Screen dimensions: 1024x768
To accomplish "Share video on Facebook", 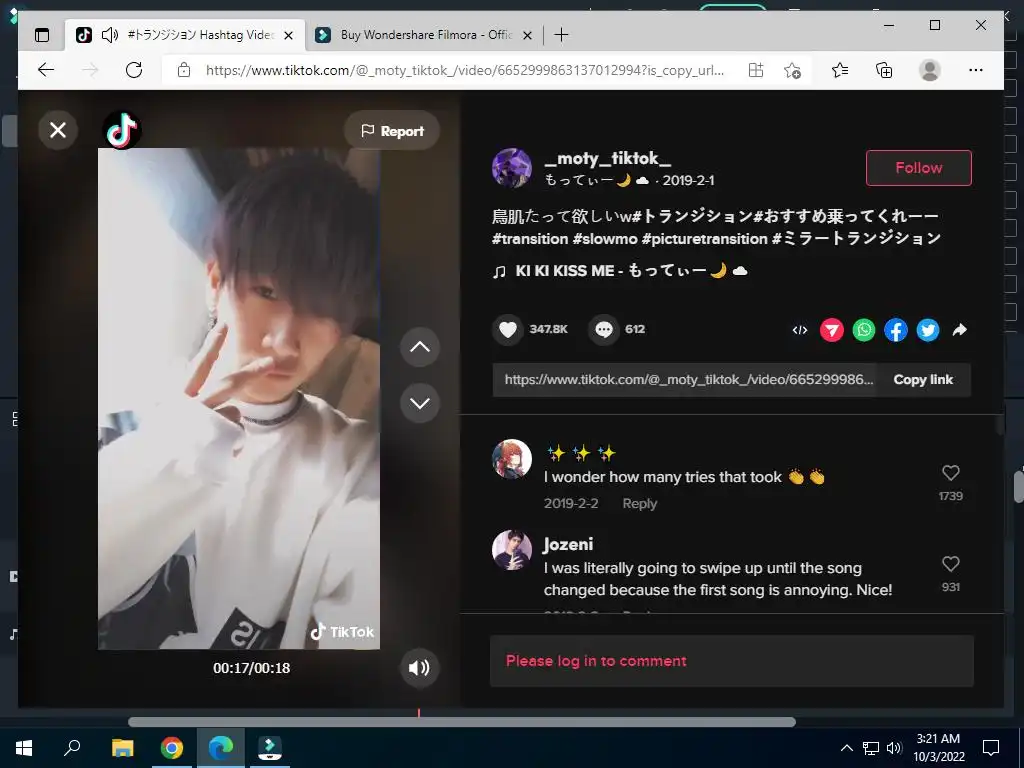I will tap(896, 330).
